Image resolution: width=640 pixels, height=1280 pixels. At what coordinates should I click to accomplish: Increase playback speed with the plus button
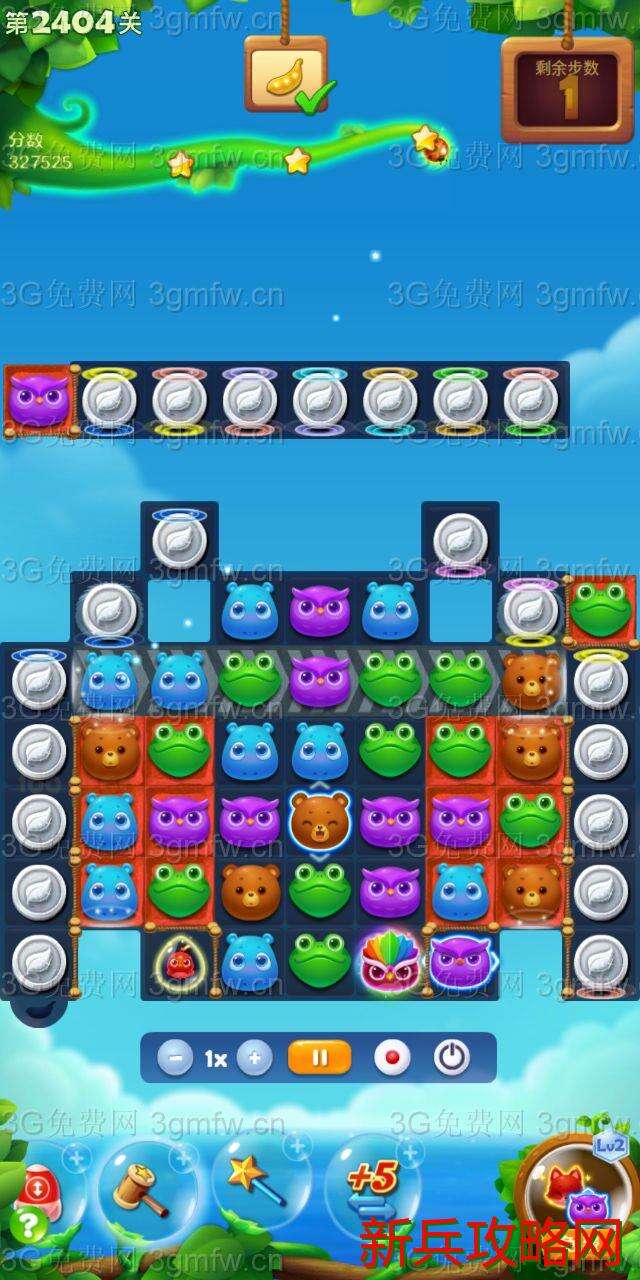point(255,1058)
